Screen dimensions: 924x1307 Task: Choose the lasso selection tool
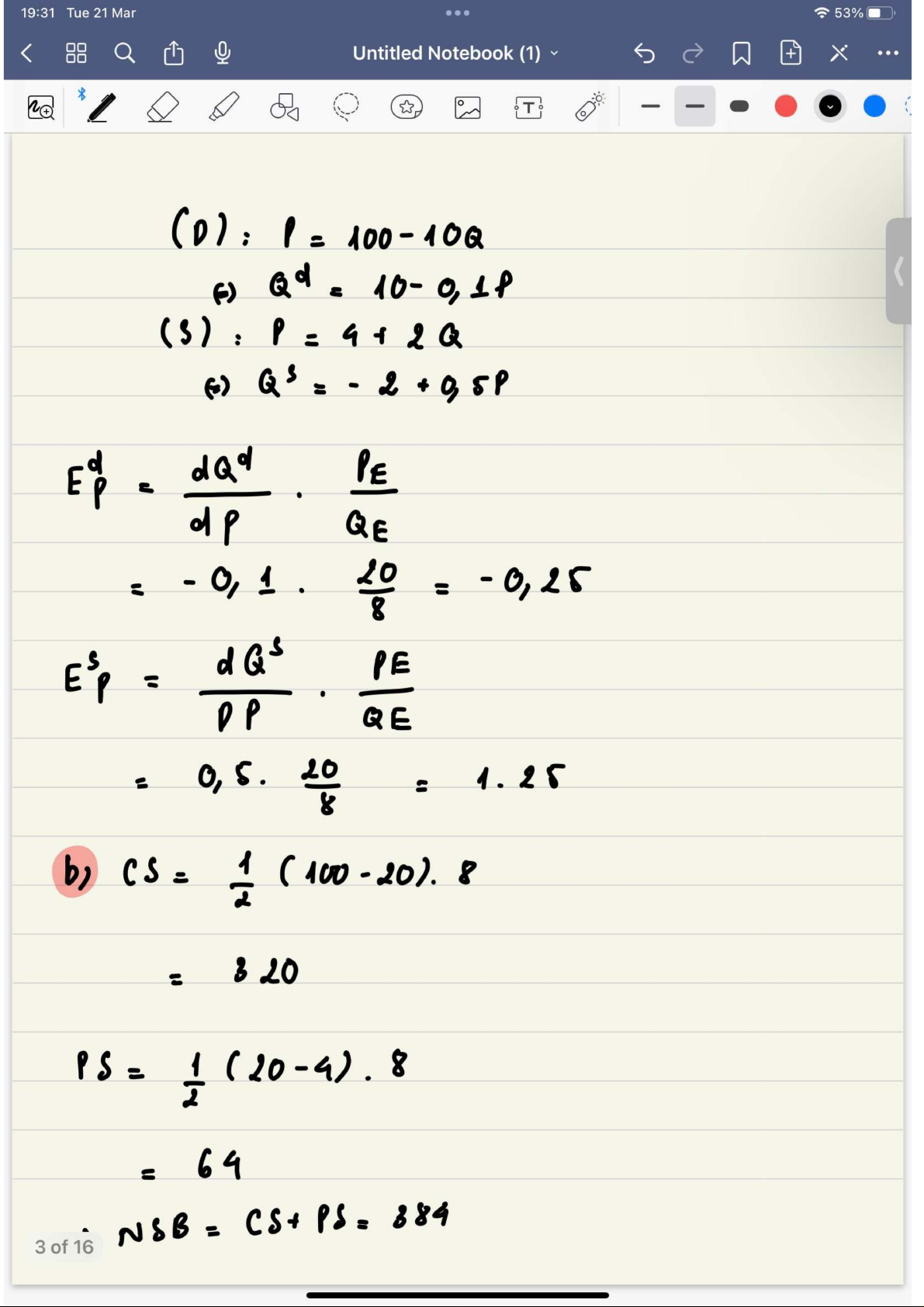346,107
